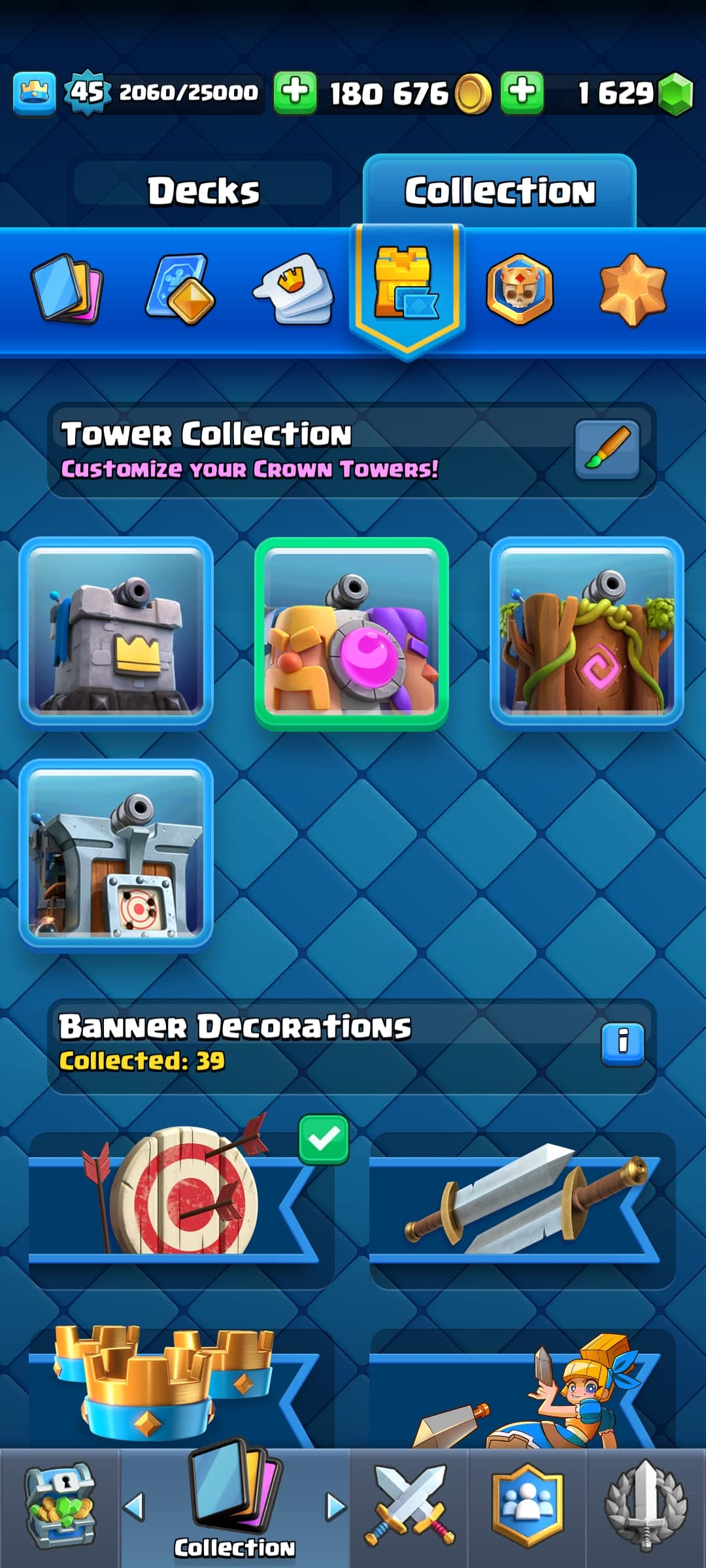Select the default gray stone tower skin
This screenshot has width=706, height=1568.
pyautogui.click(x=116, y=632)
